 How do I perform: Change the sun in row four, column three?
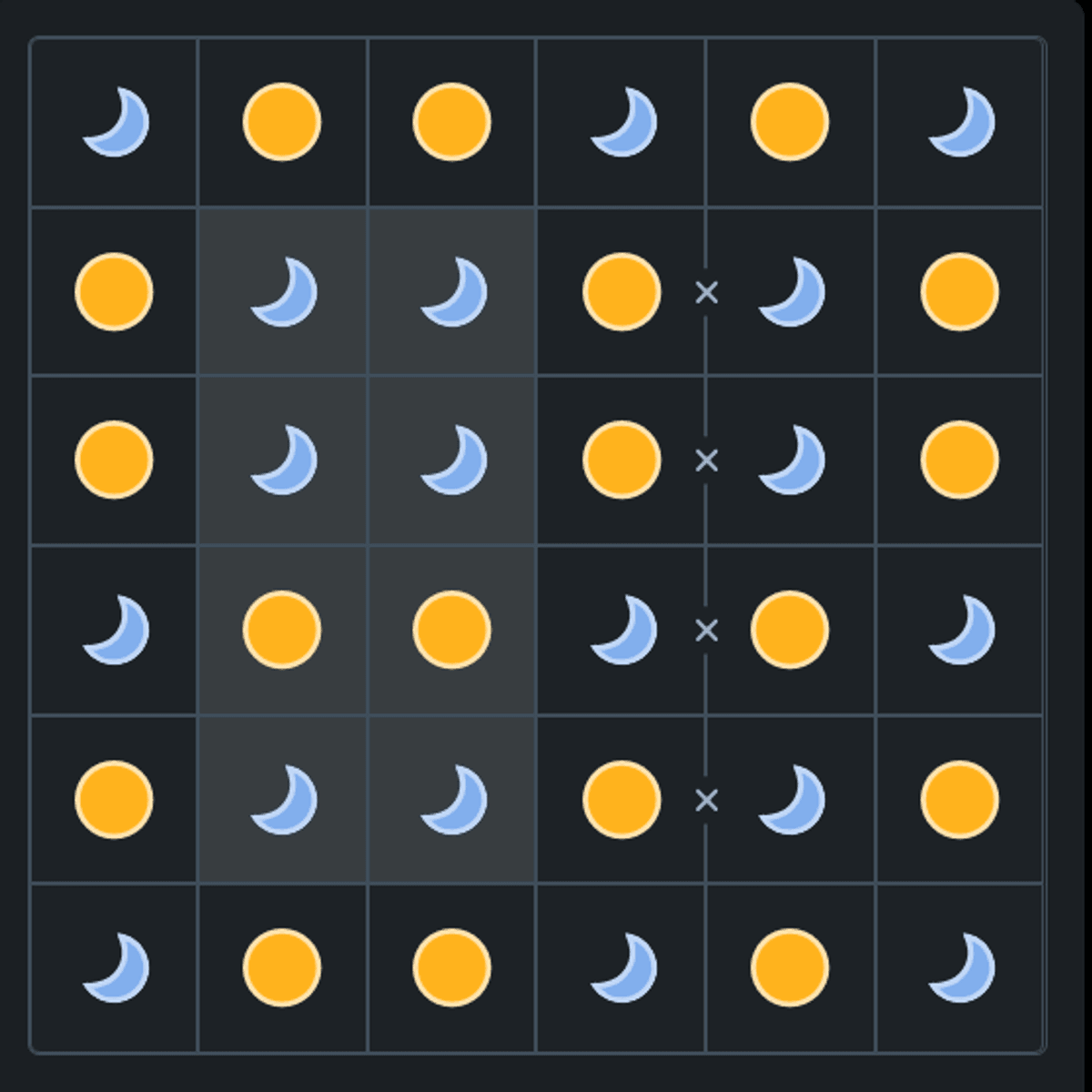451,630
